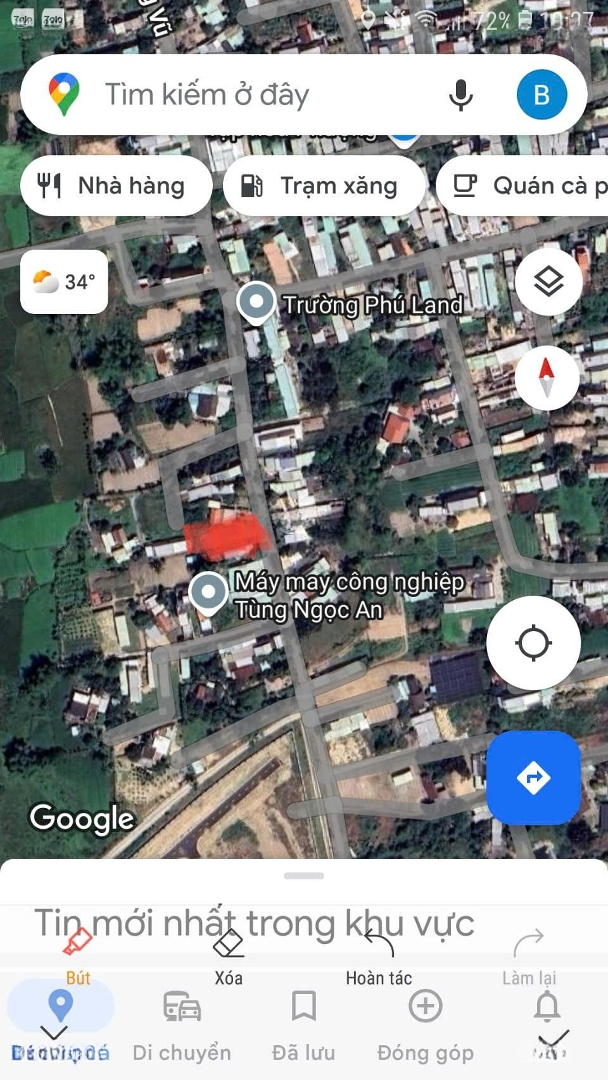Open the search box Tìm kiếm ở đây
Image resolution: width=608 pixels, height=1080 pixels.
click(250, 95)
